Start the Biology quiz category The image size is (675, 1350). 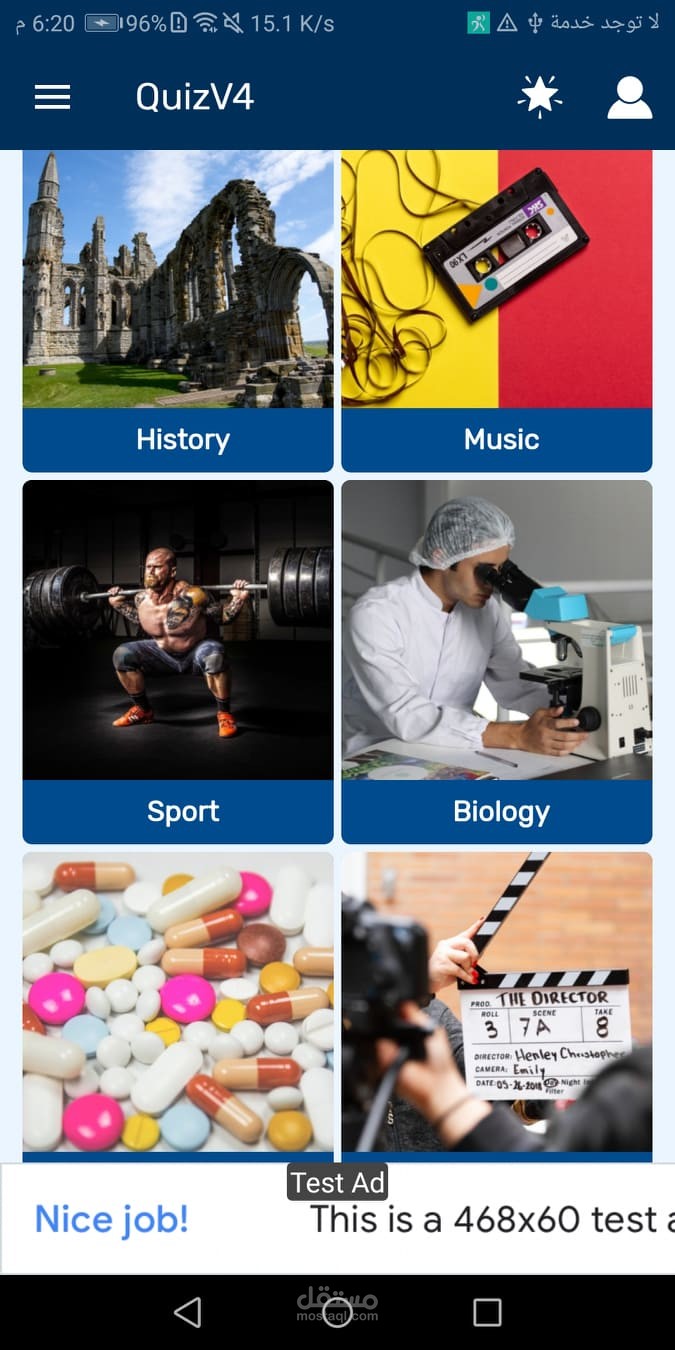click(497, 661)
